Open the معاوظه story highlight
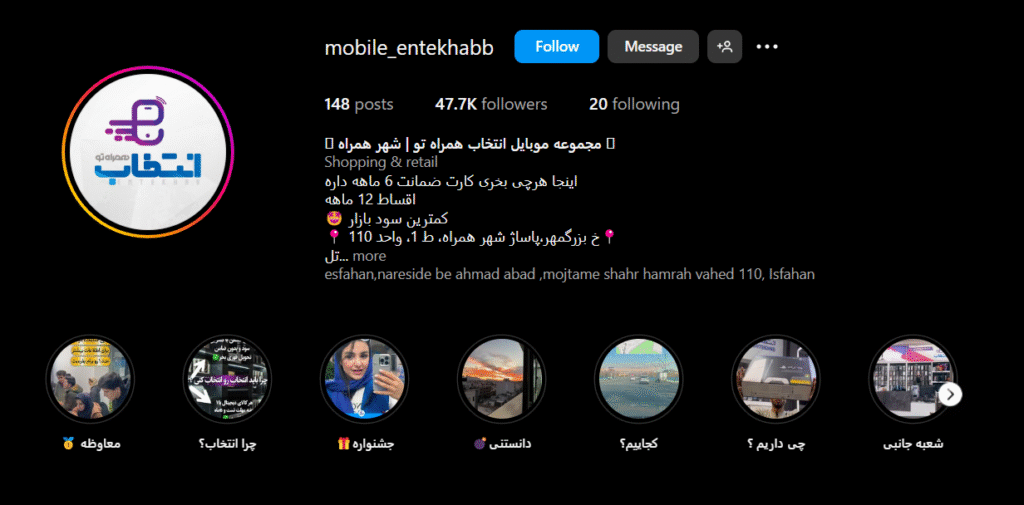This screenshot has height=505, width=1024. pyautogui.click(x=90, y=379)
